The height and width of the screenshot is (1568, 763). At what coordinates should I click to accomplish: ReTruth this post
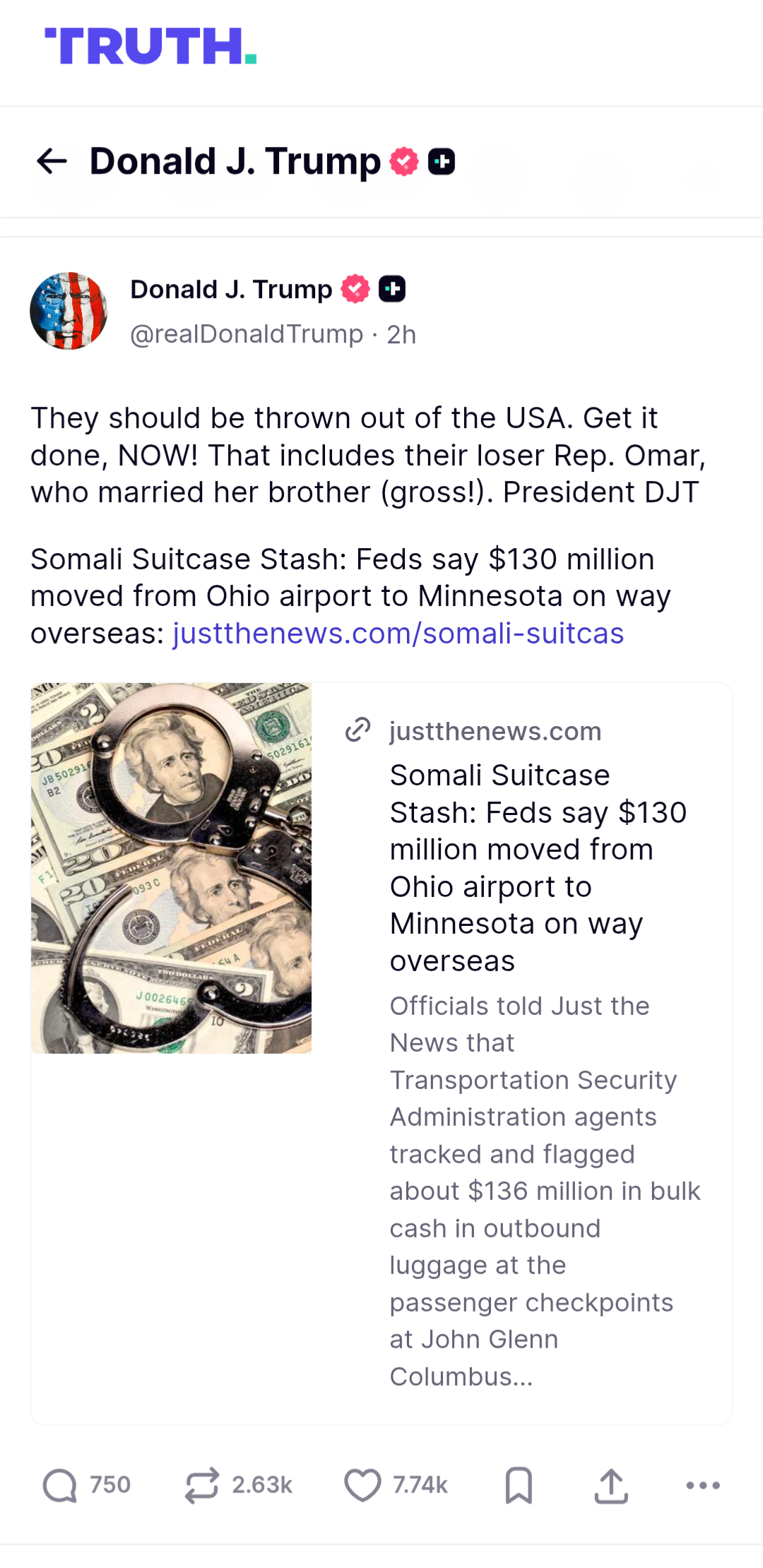tap(202, 1485)
